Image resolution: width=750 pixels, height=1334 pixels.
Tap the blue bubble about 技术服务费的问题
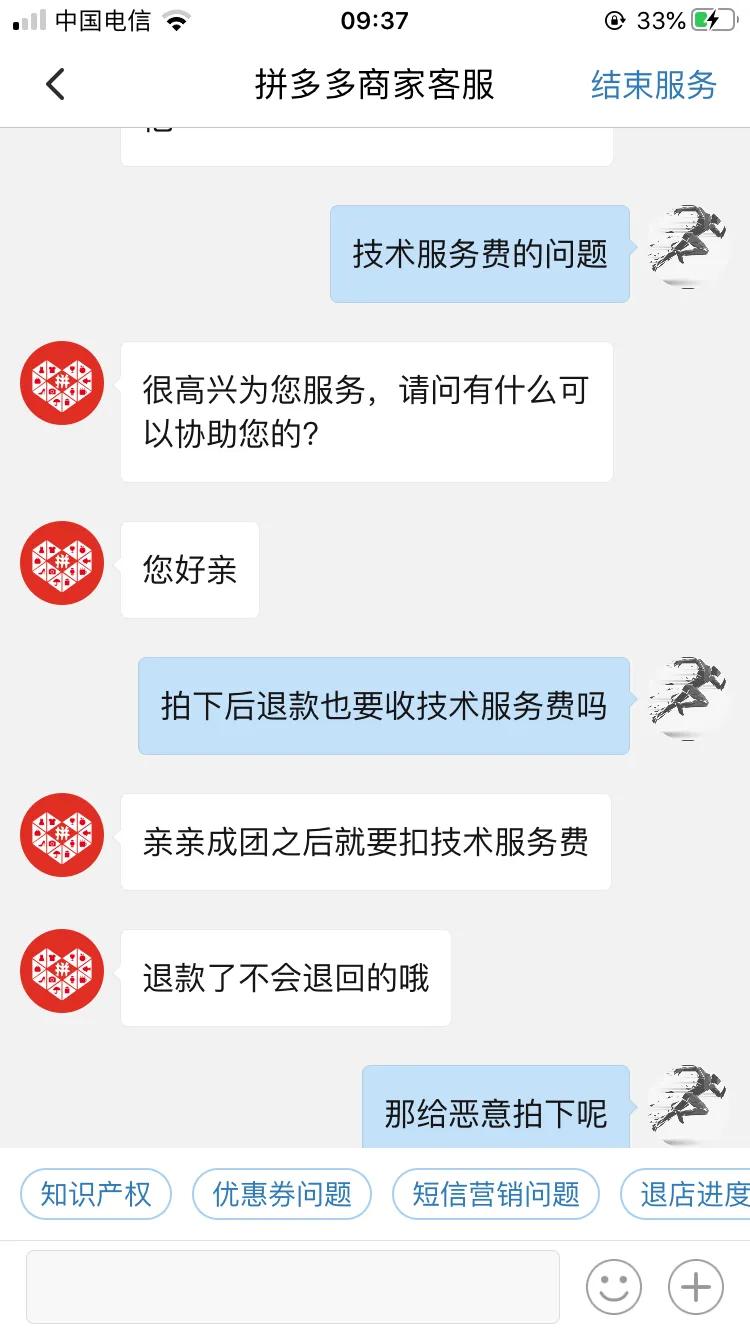[x=479, y=252]
